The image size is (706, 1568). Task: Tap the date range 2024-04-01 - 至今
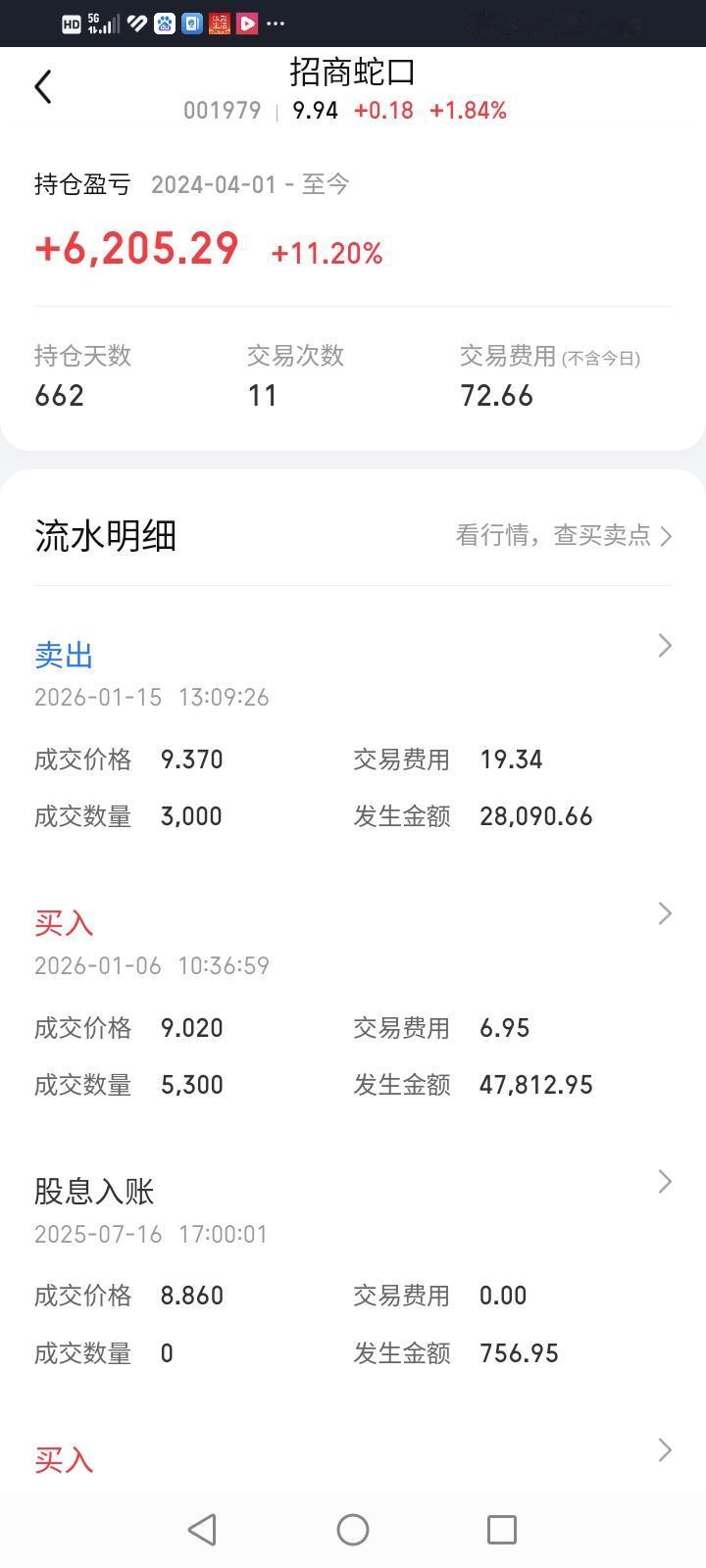(250, 184)
